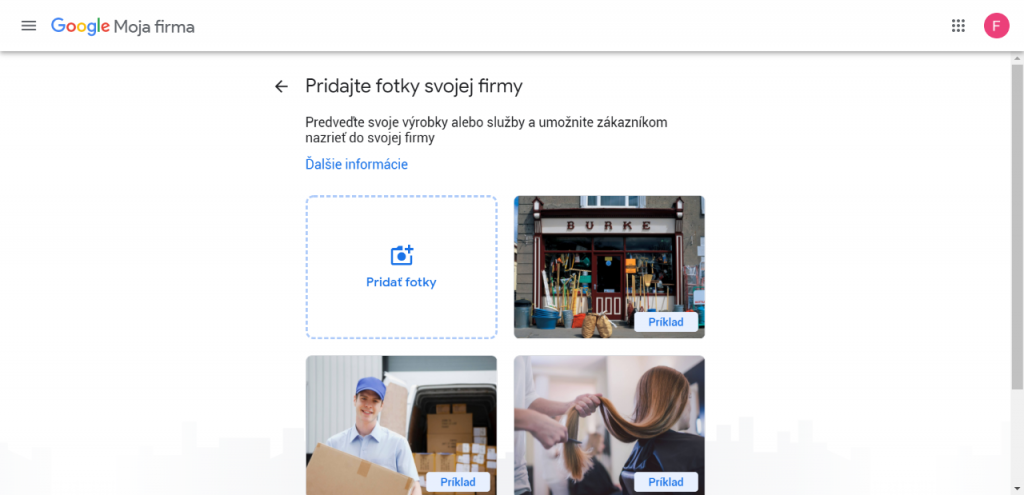Image resolution: width=1024 pixels, height=495 pixels.
Task: Open the account profile avatar
Action: click(996, 26)
